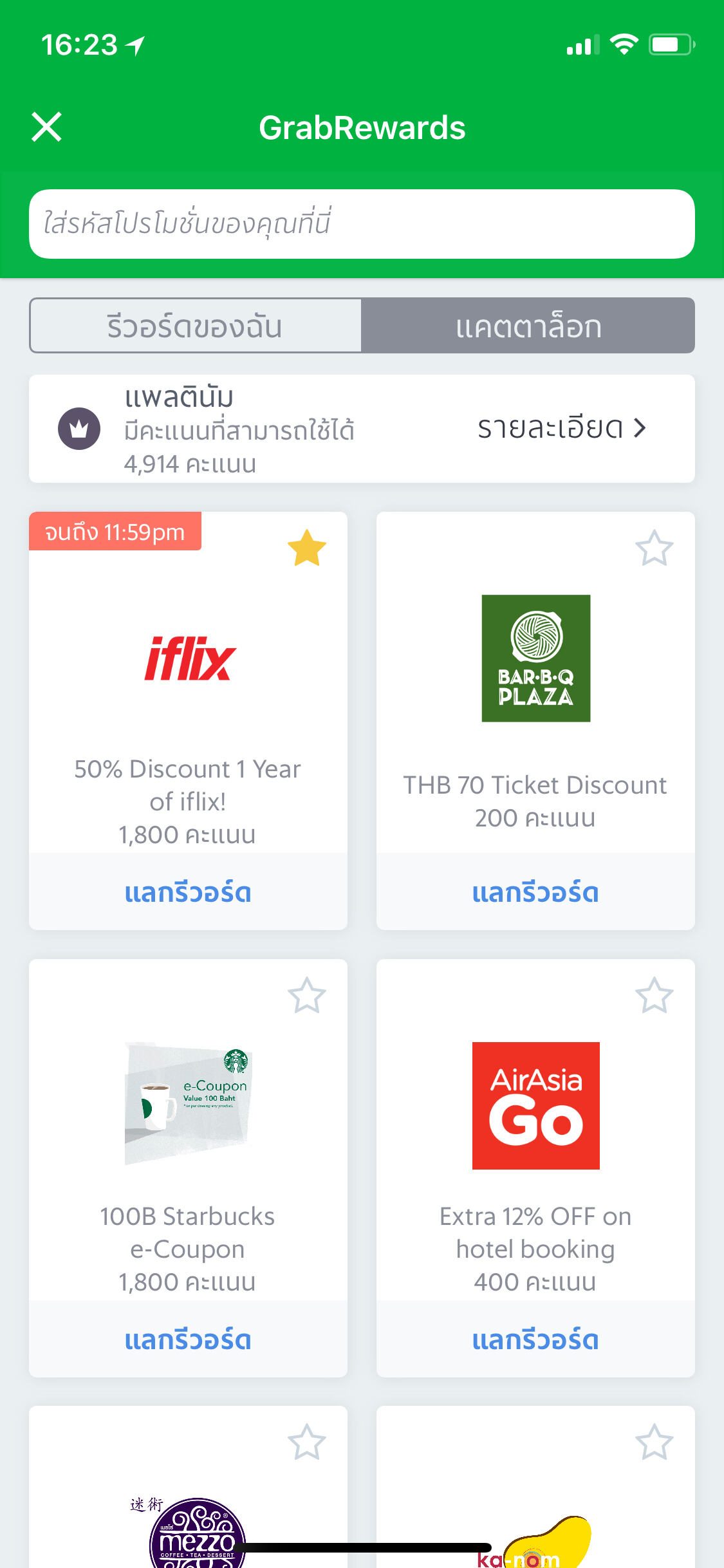Close the GrabRewards screen
Image resolution: width=724 pixels, height=1568 pixels.
pyautogui.click(x=47, y=127)
